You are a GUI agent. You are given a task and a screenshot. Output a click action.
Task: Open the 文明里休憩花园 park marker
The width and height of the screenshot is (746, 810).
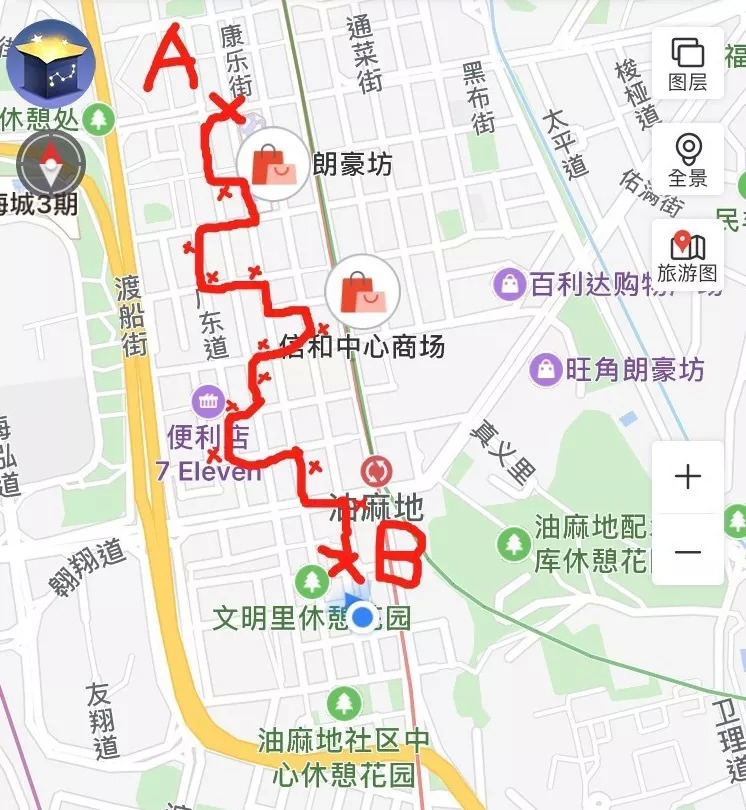tap(314, 580)
